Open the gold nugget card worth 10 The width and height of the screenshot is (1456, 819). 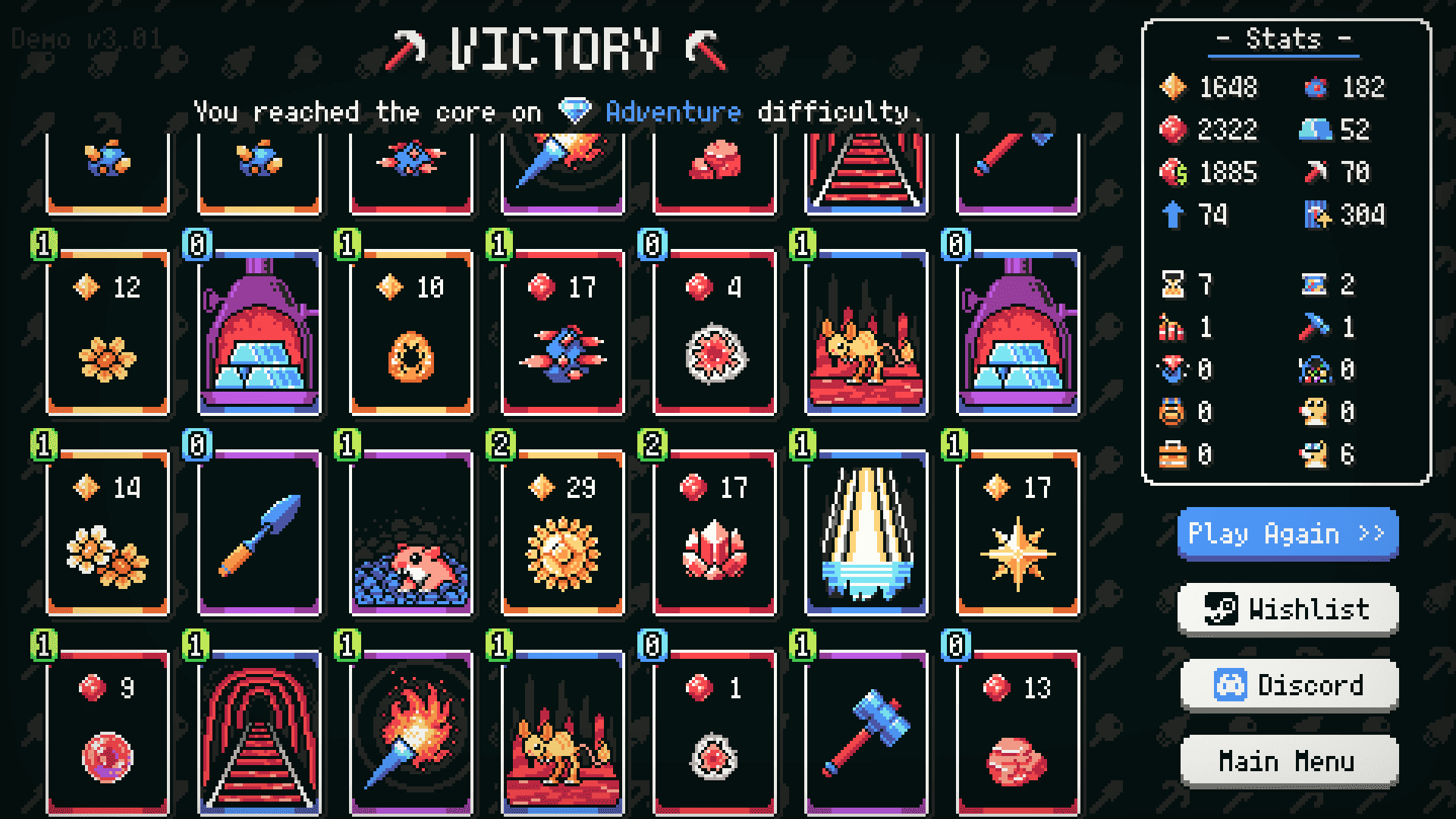(x=410, y=332)
